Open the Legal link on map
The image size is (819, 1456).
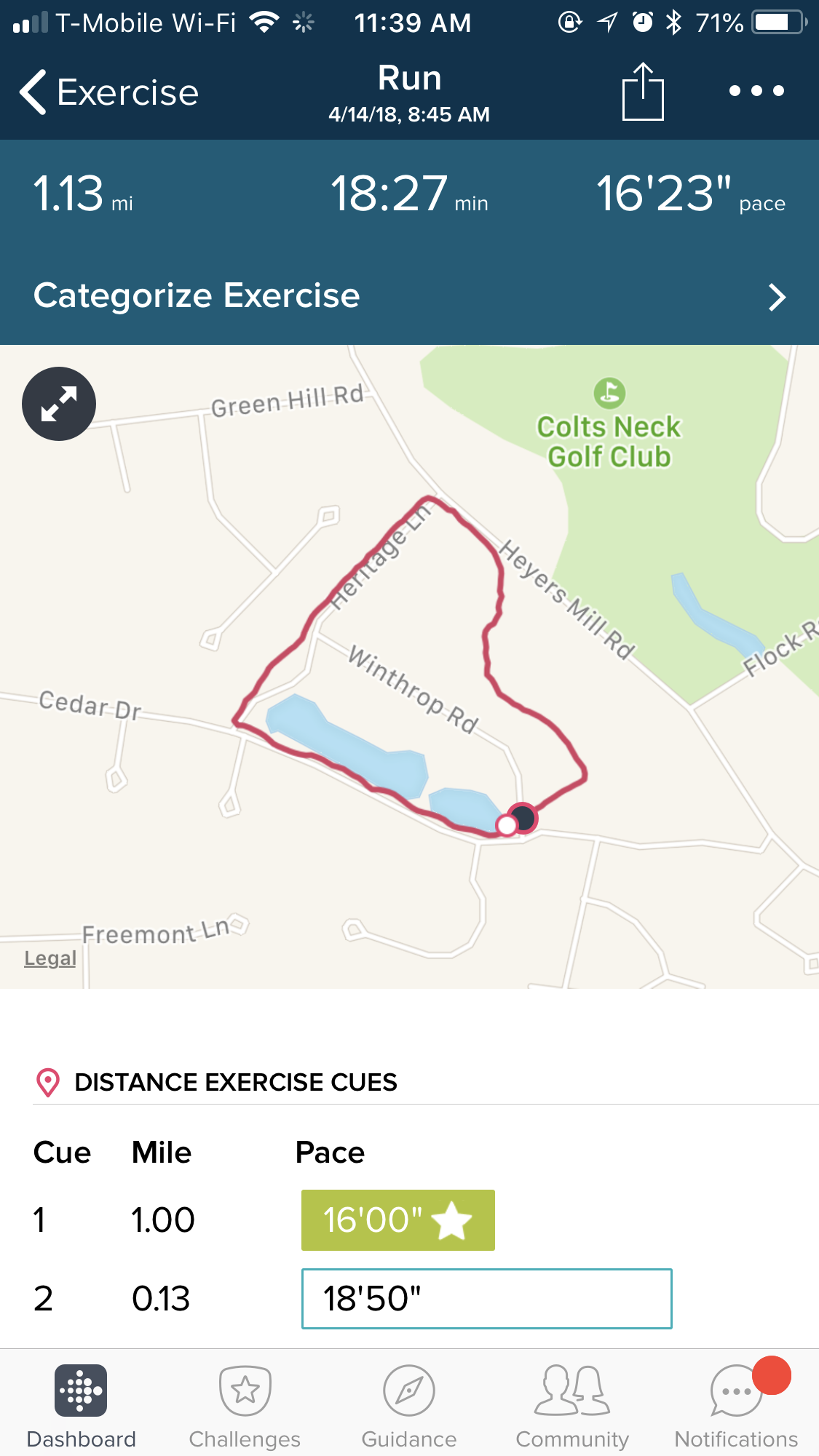click(x=50, y=958)
